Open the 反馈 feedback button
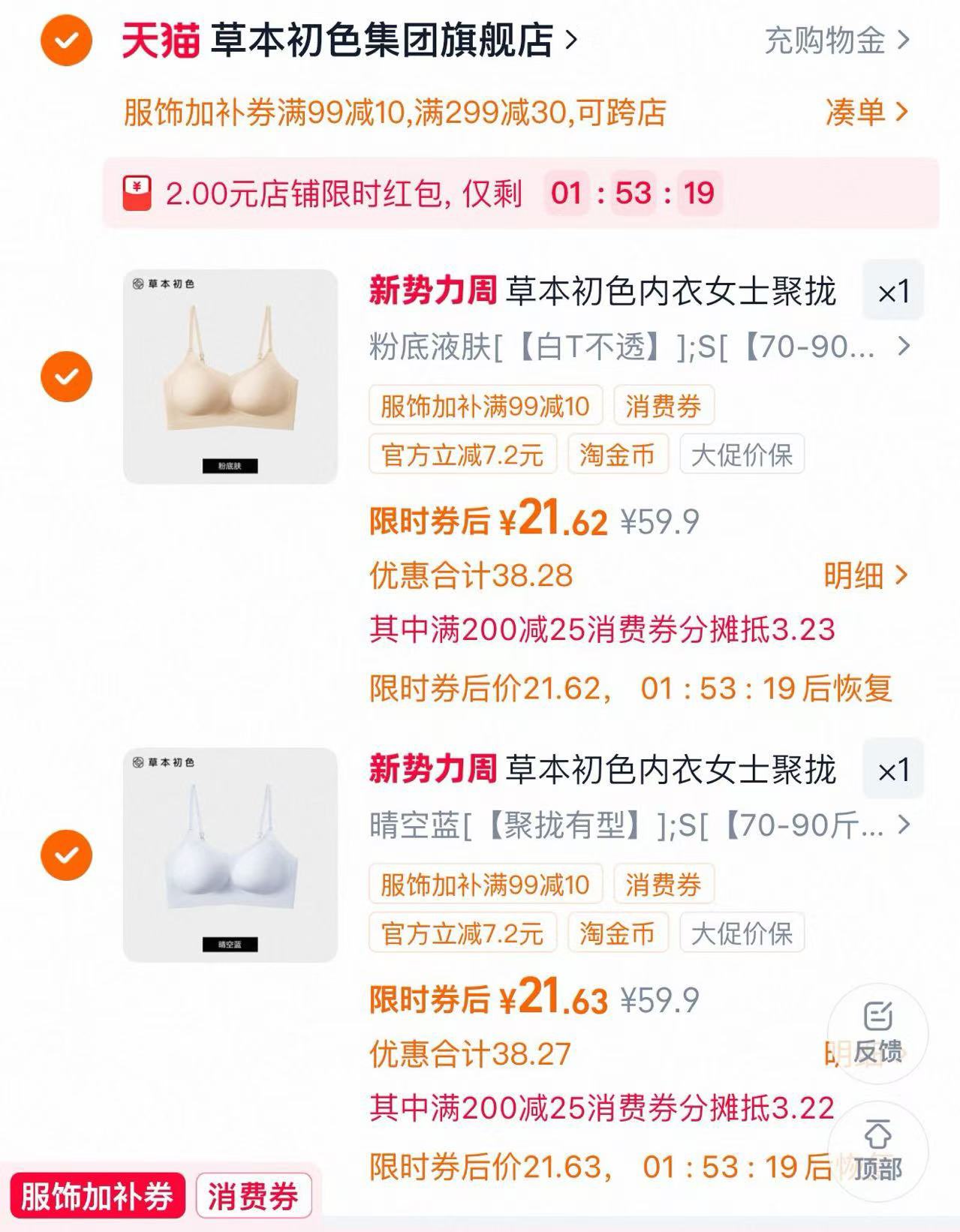The width and height of the screenshot is (960, 1232). (877, 1034)
